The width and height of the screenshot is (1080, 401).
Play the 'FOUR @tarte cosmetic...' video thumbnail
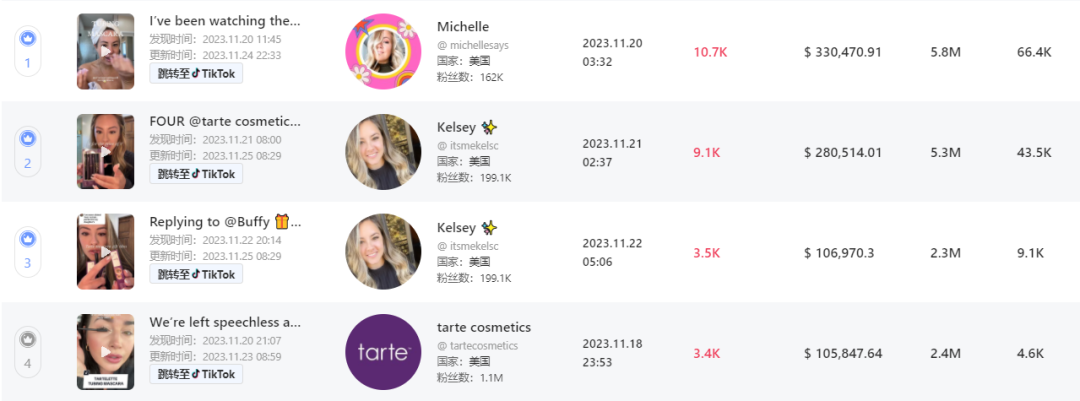point(105,152)
